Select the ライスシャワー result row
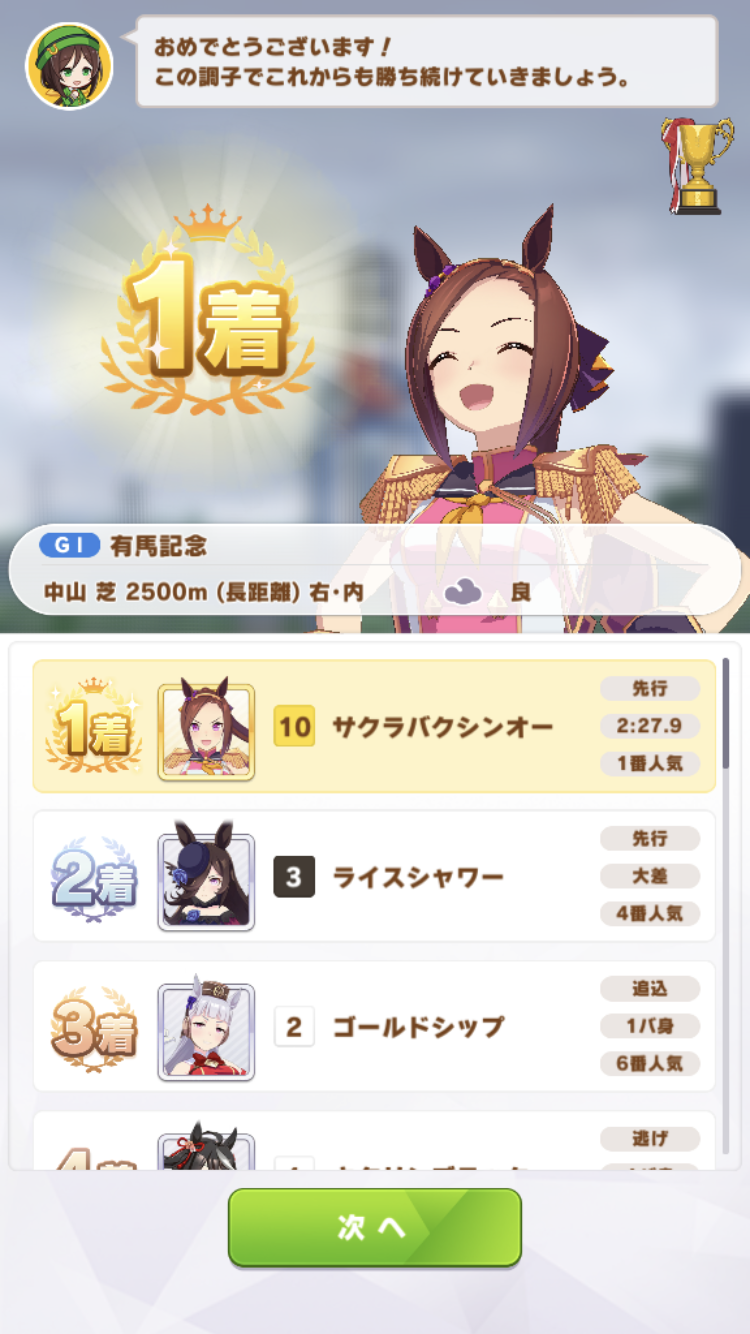Image resolution: width=750 pixels, height=1334 pixels. [374, 877]
